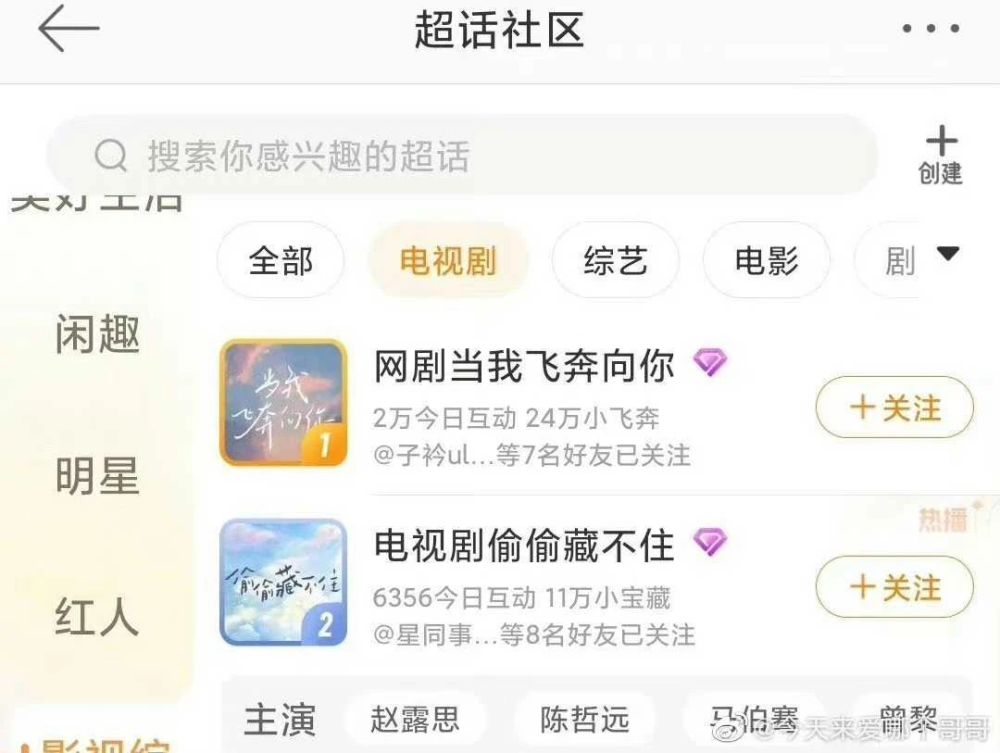This screenshot has height=753, width=1000.
Task: Tap the 搜索你感兴趣的超话 search box
Action: pos(460,155)
